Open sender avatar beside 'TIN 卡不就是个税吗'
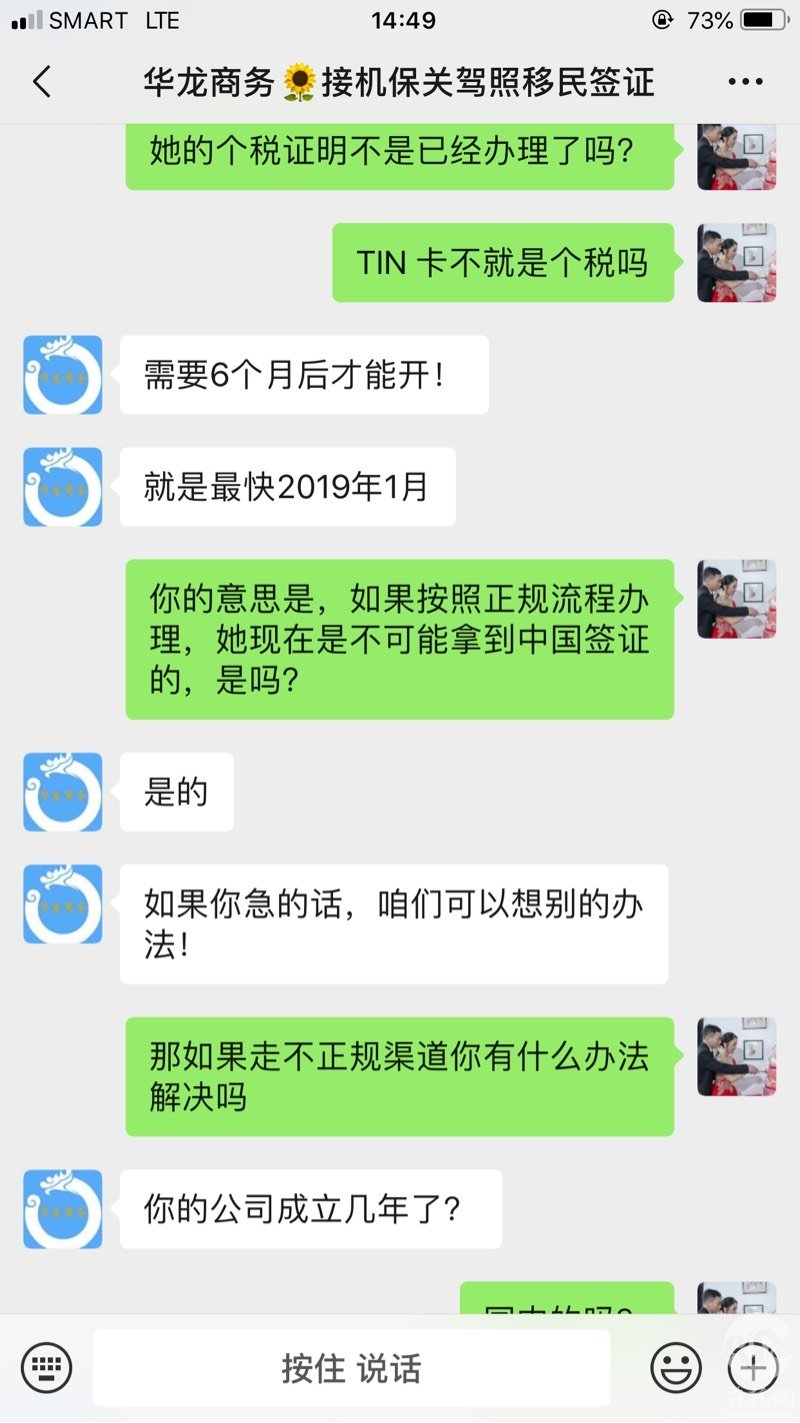800x1423 pixels. 736,263
